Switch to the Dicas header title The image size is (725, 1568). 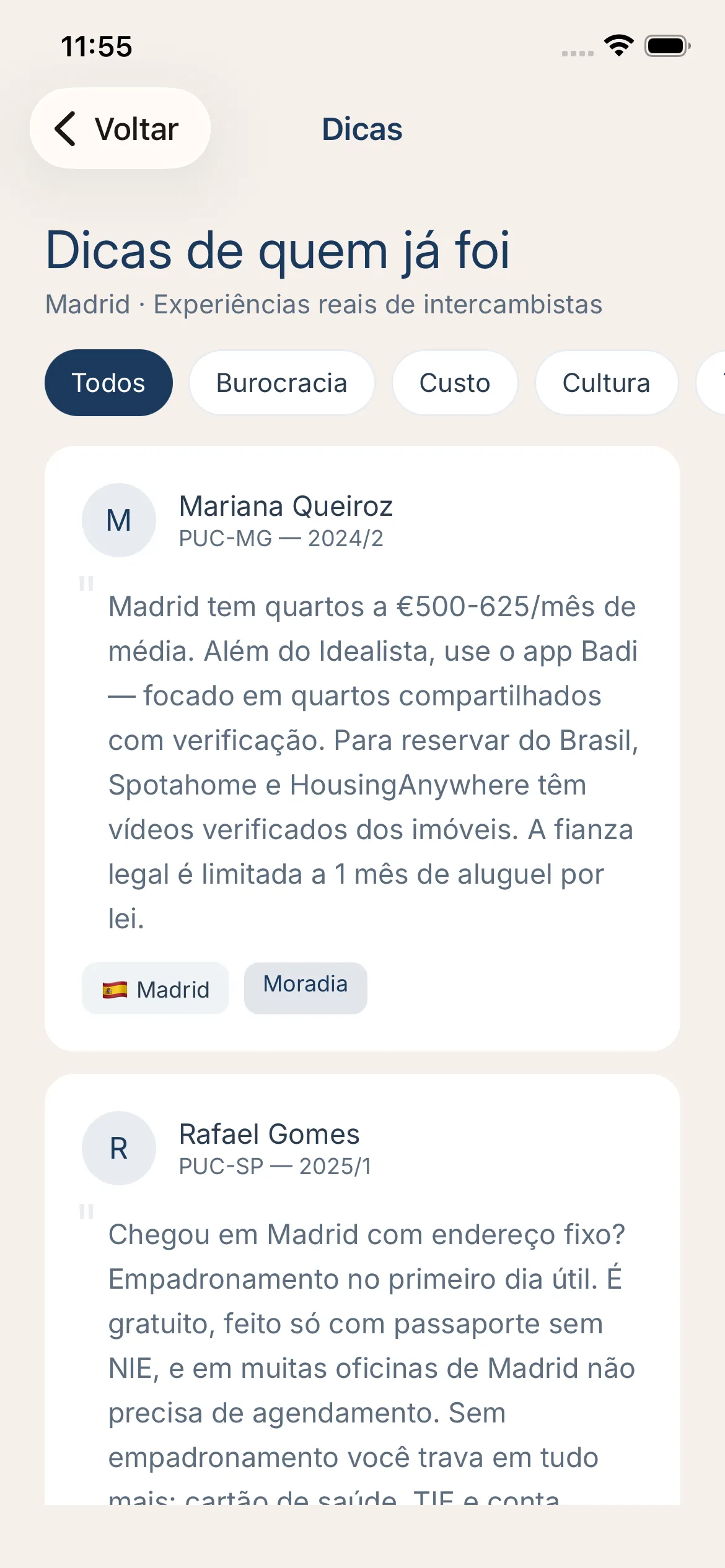point(362,129)
